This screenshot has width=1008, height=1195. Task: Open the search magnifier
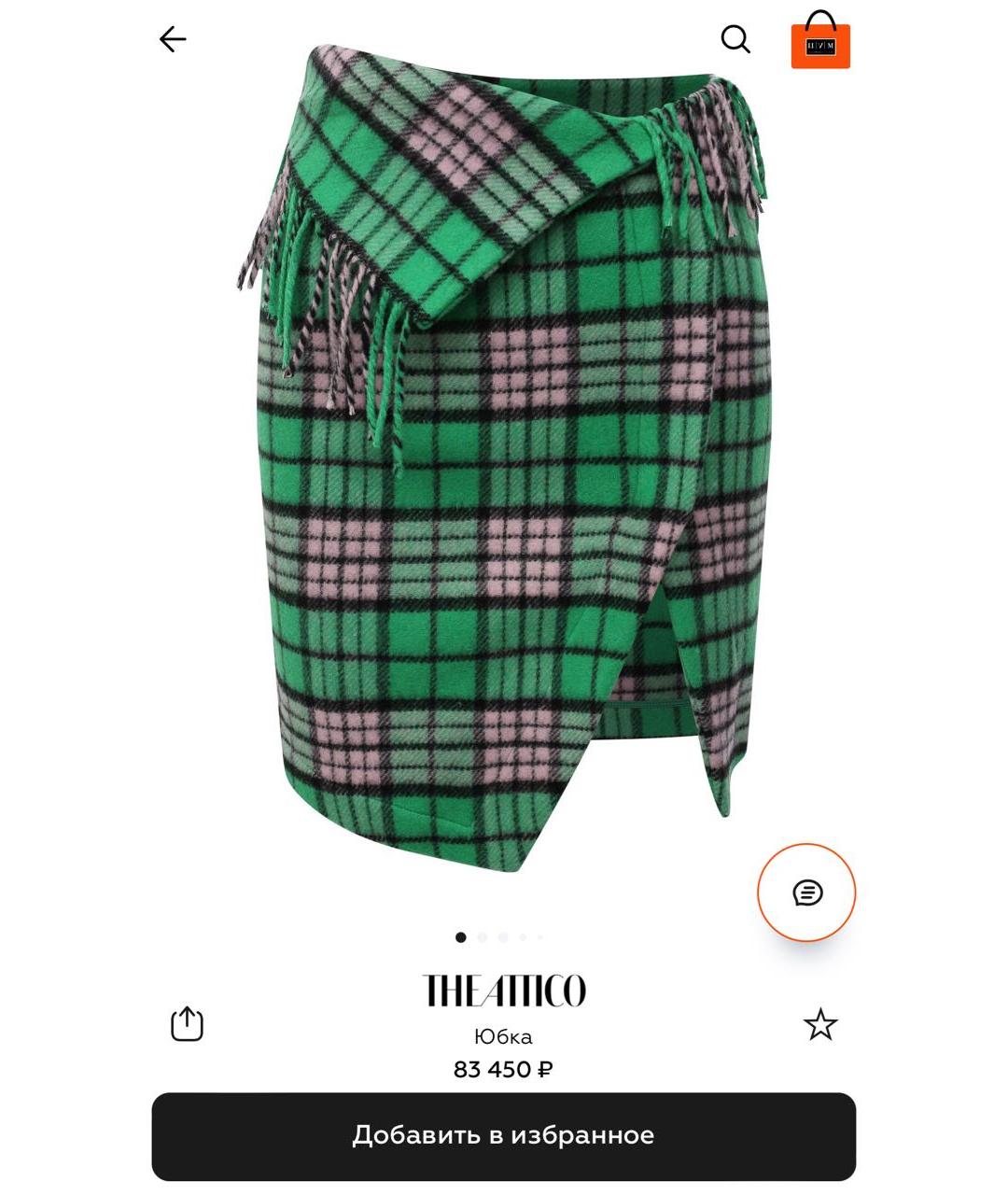click(735, 39)
